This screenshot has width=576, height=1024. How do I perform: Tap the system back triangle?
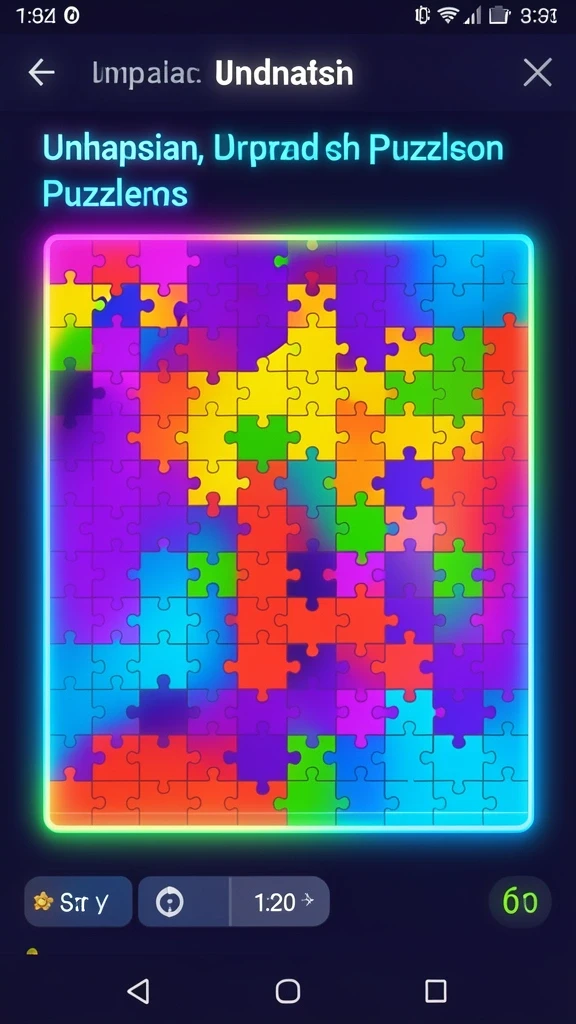coord(138,991)
